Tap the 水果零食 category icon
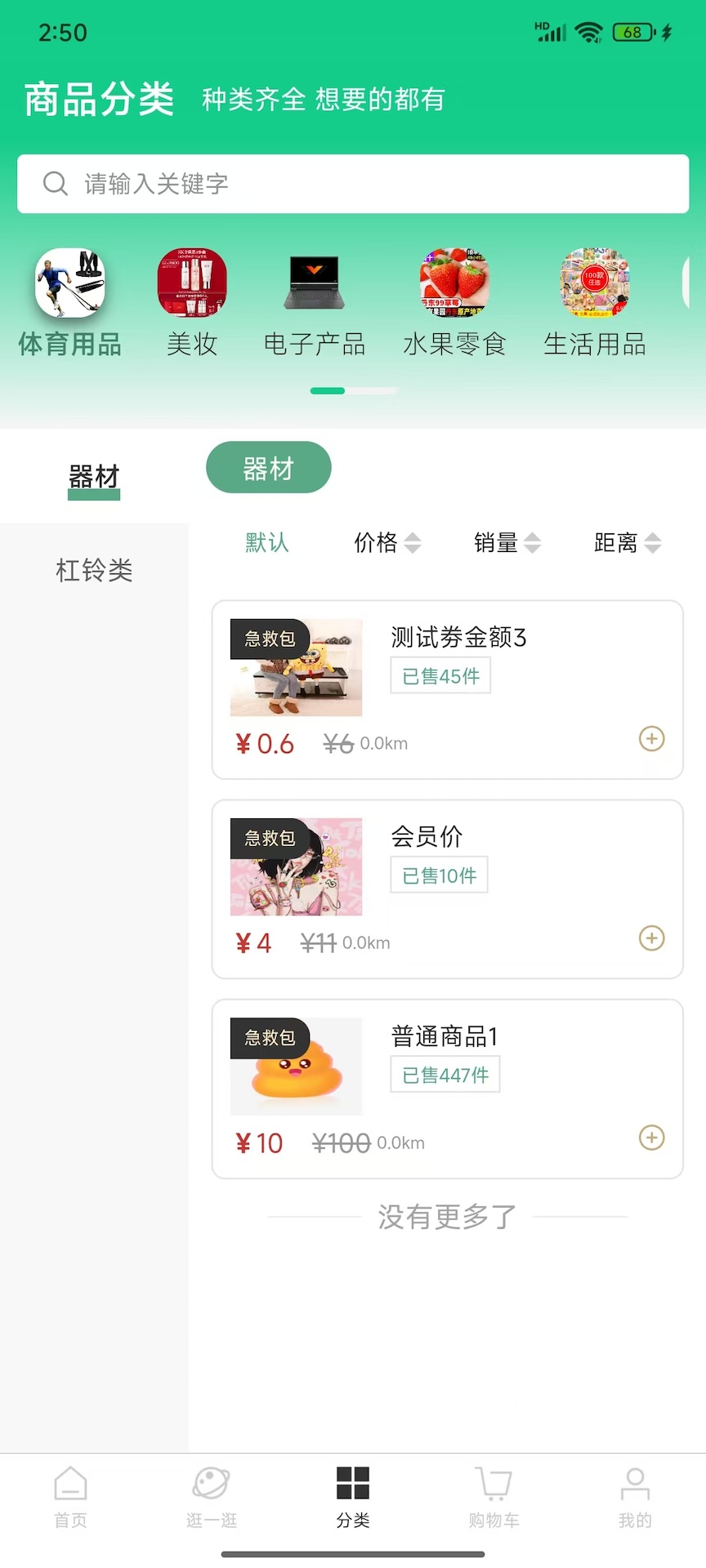The height and width of the screenshot is (1568, 706). point(454,283)
